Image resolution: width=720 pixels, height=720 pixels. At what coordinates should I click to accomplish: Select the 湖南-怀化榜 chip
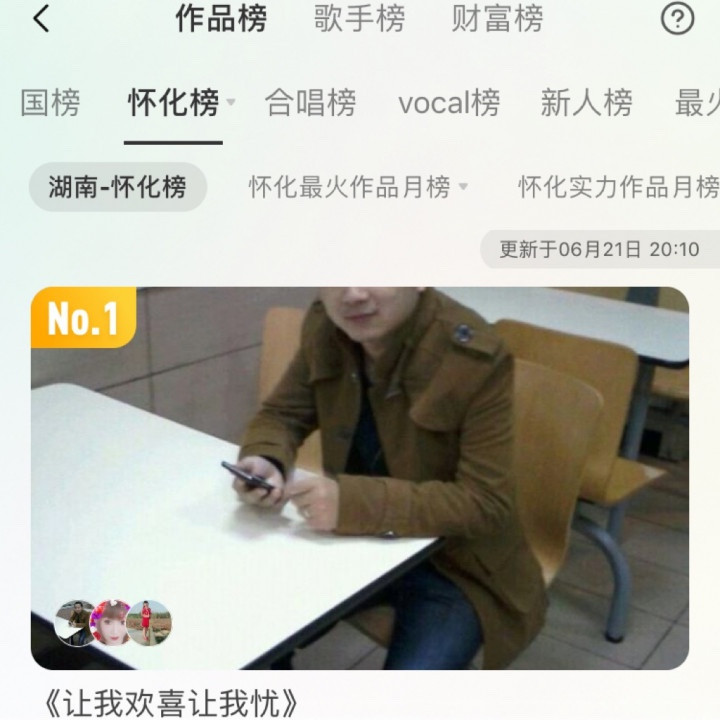click(117, 187)
